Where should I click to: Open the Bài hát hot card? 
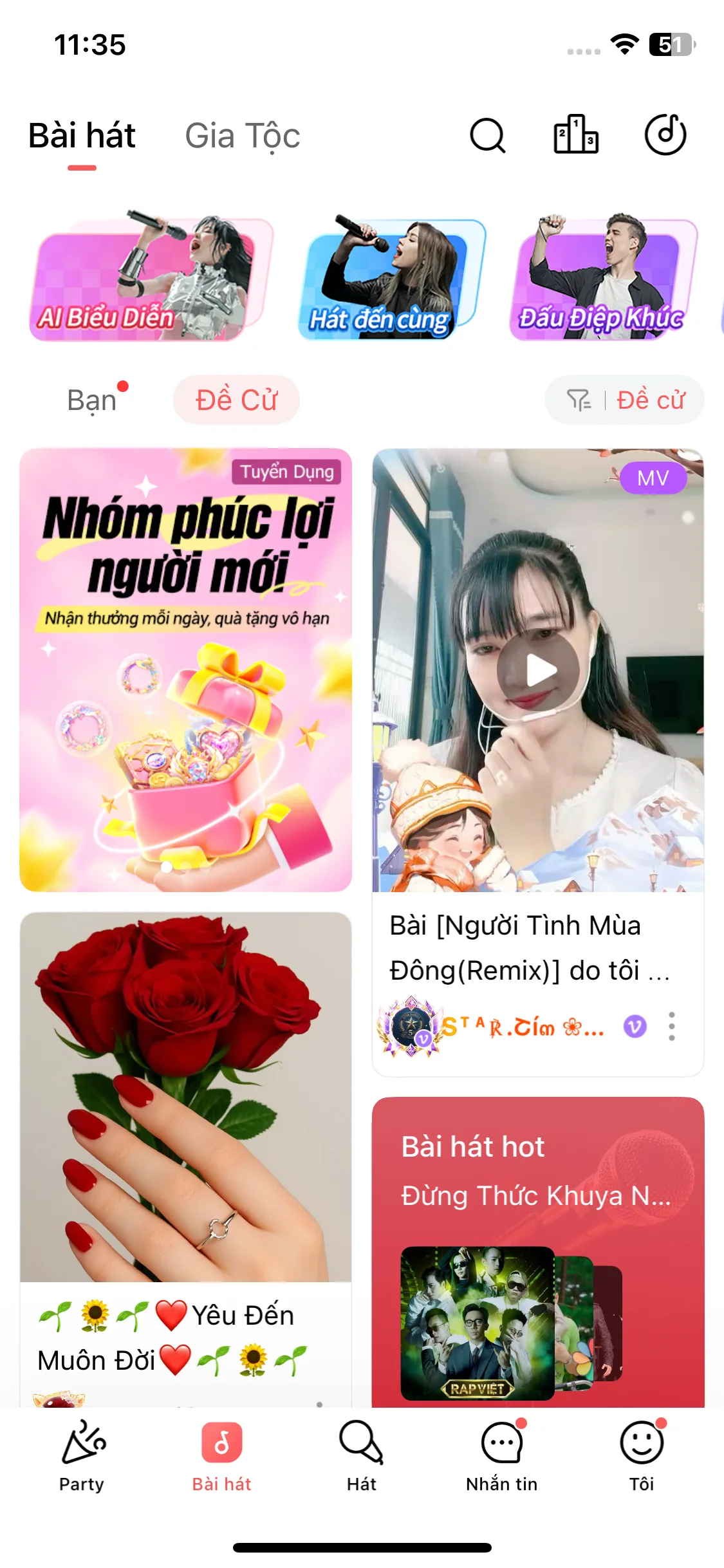(x=538, y=1249)
